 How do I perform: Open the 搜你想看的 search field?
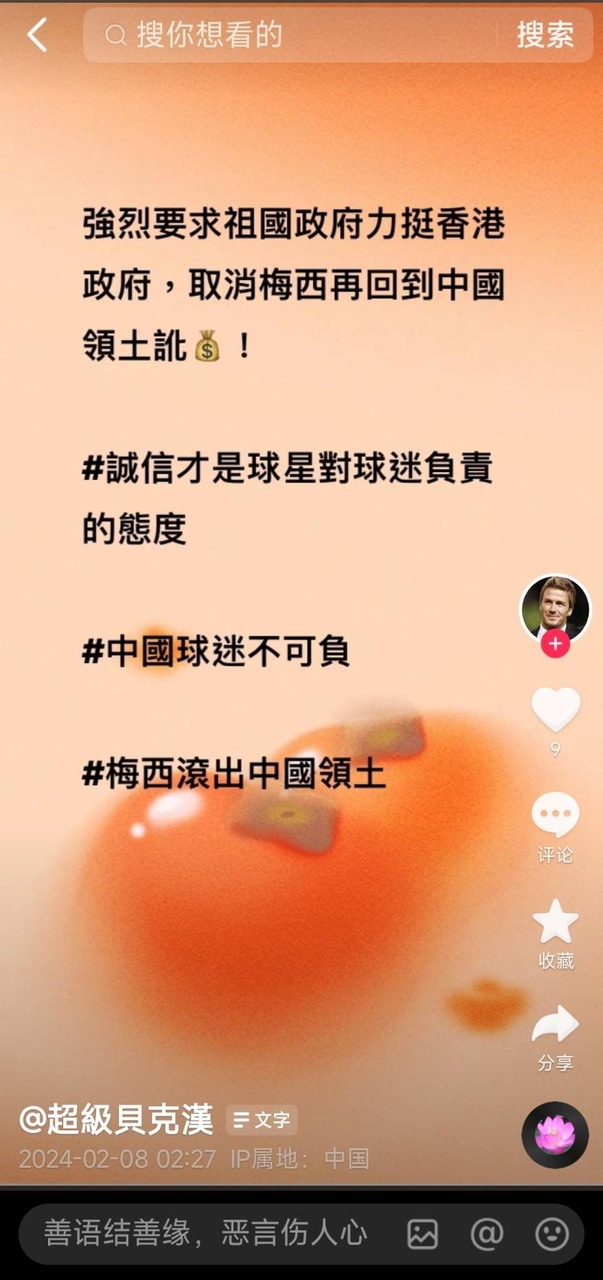point(300,36)
